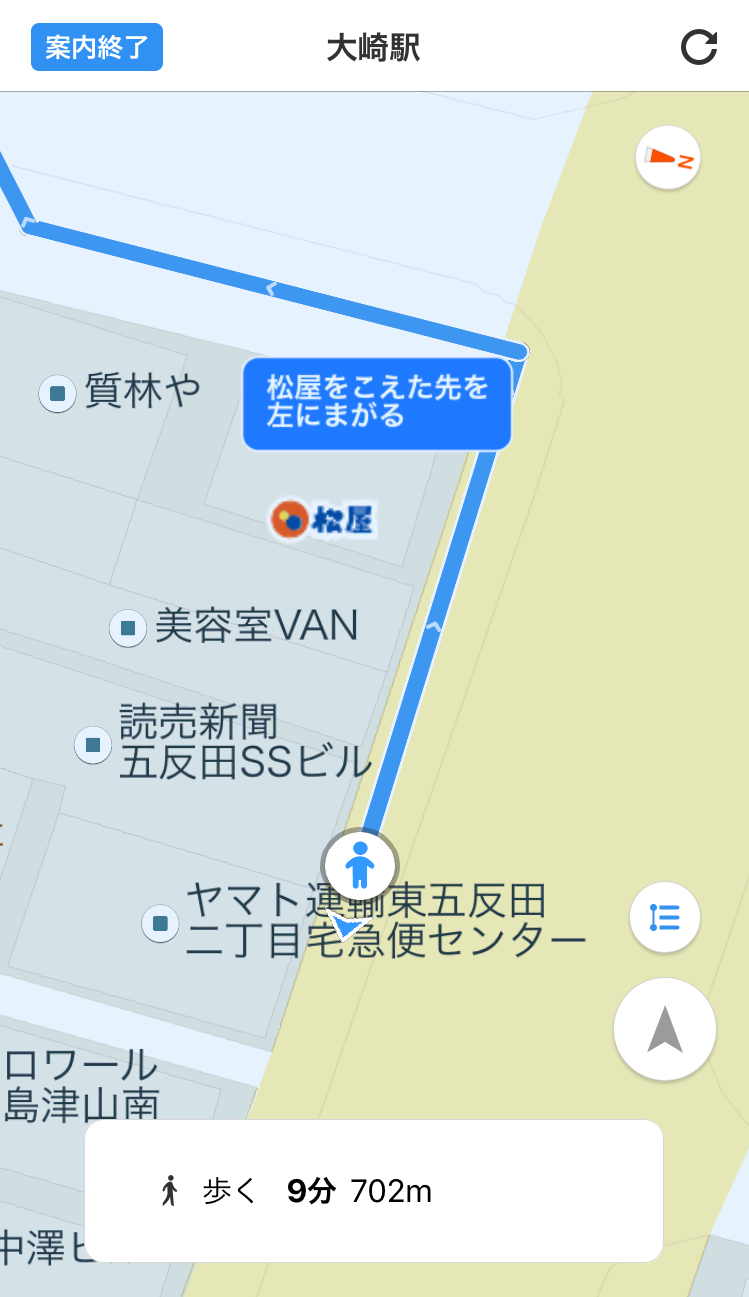Screen dimensions: 749x1297
Task: Select the 美容室VAN map marker
Action: point(128,628)
